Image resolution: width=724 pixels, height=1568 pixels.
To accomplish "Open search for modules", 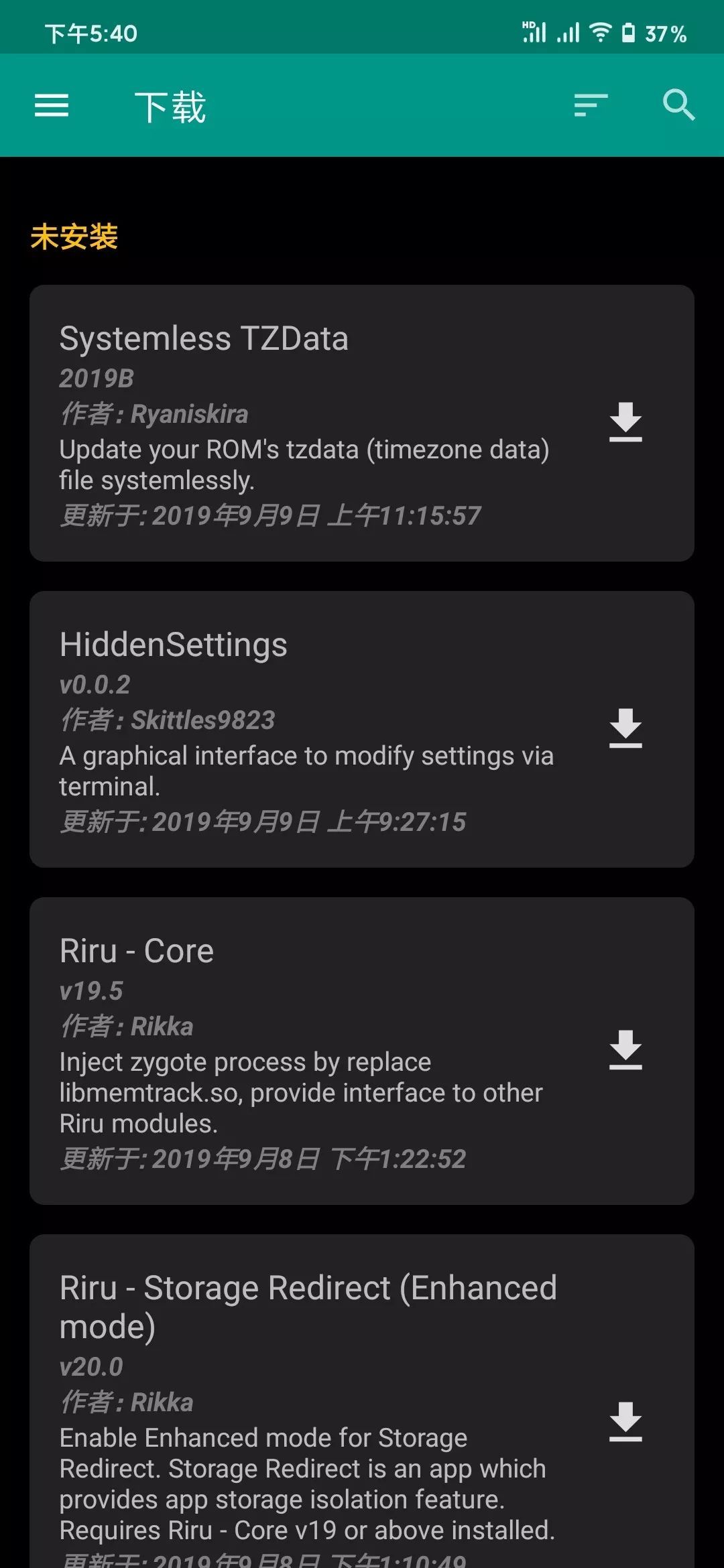I will [678, 105].
